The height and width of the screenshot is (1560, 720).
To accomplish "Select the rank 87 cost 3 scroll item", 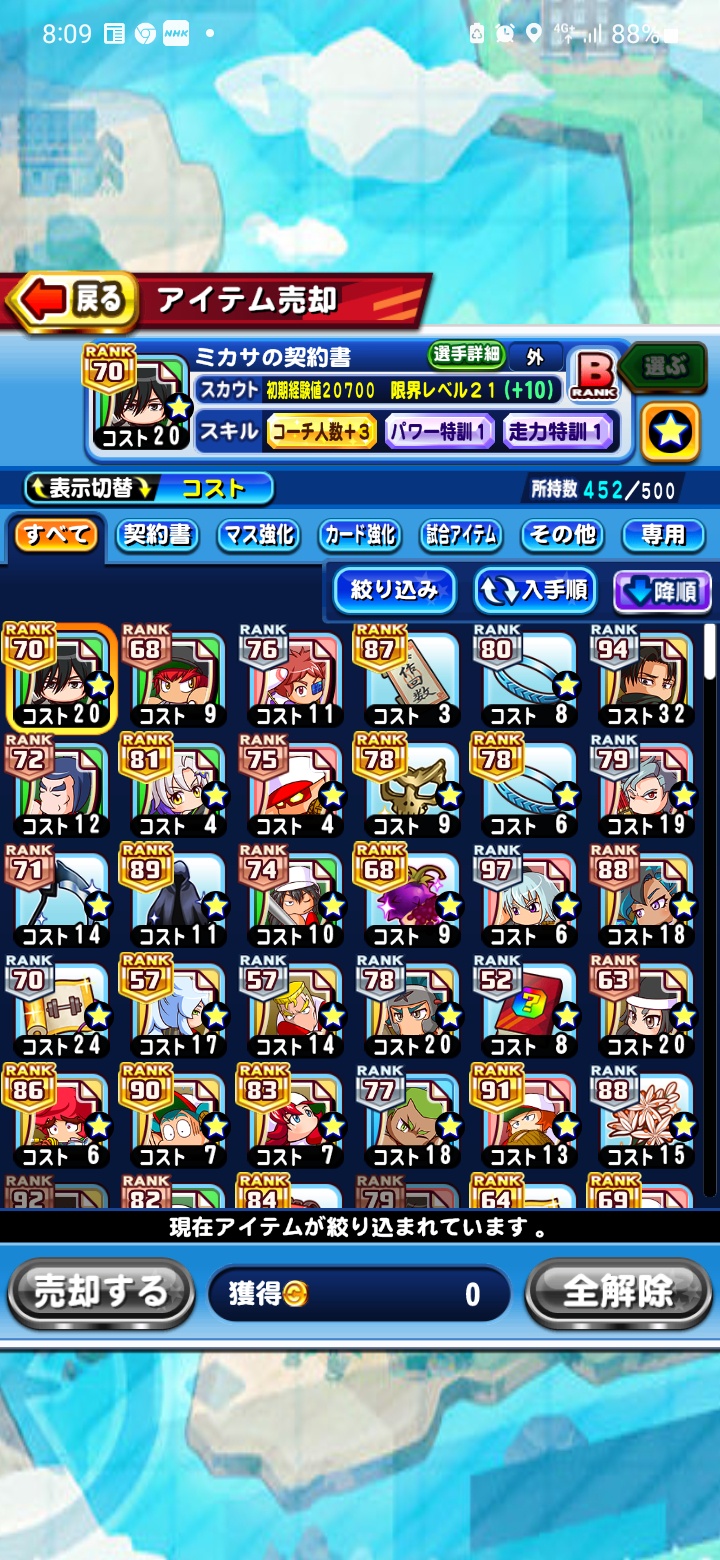I will coord(408,676).
